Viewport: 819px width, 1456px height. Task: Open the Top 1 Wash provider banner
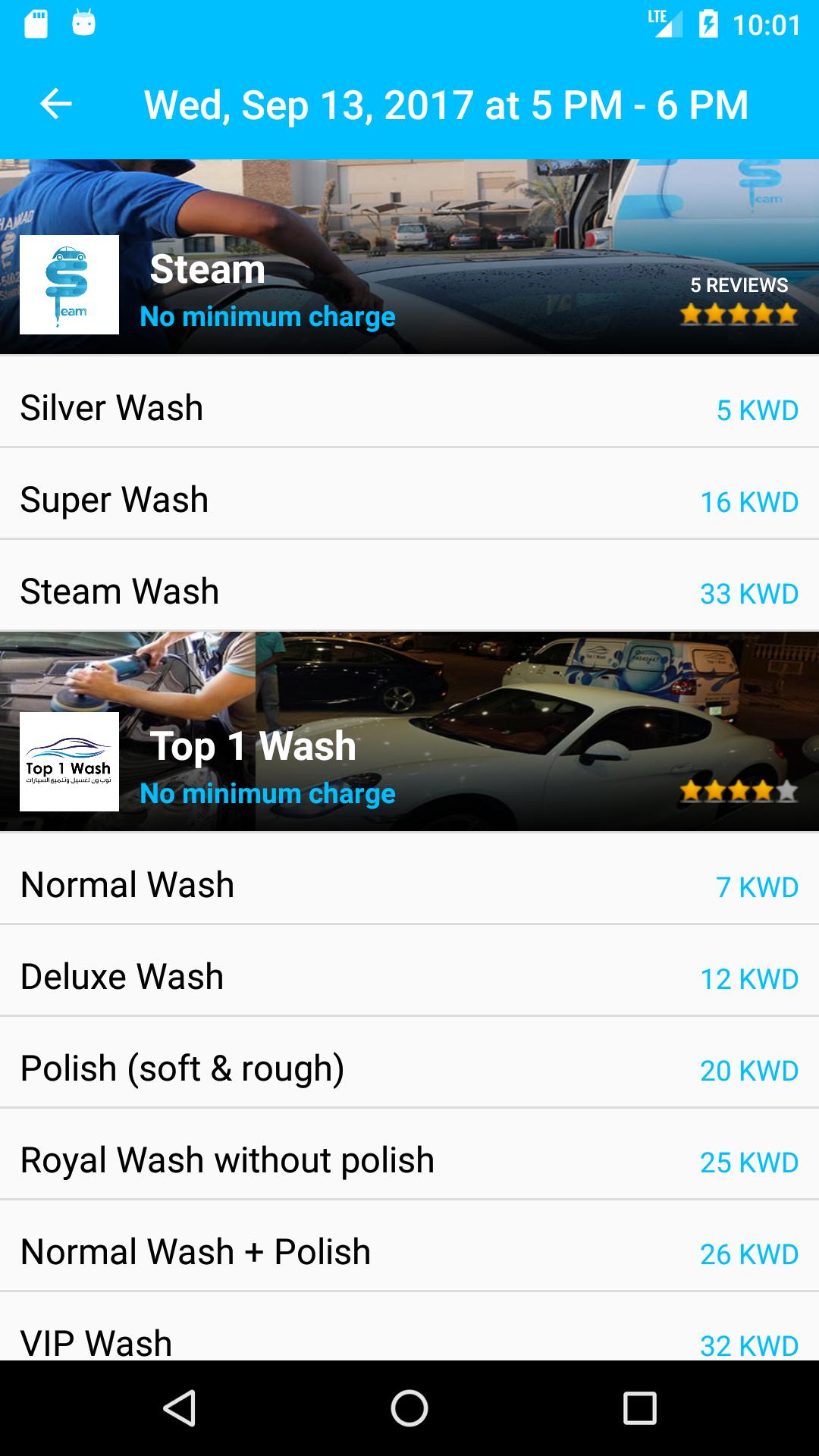[x=409, y=732]
